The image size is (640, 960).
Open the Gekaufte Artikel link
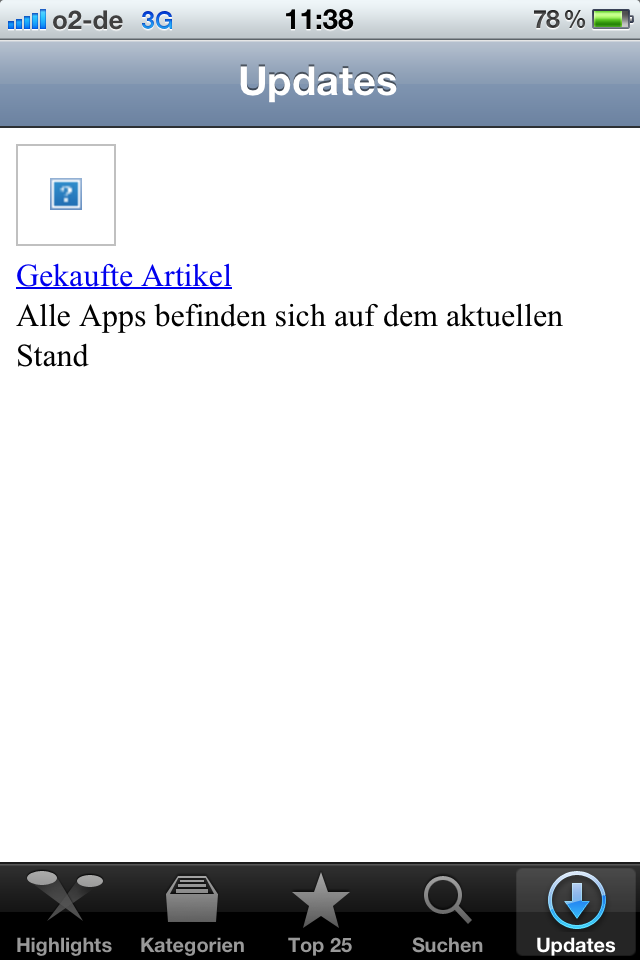click(124, 275)
